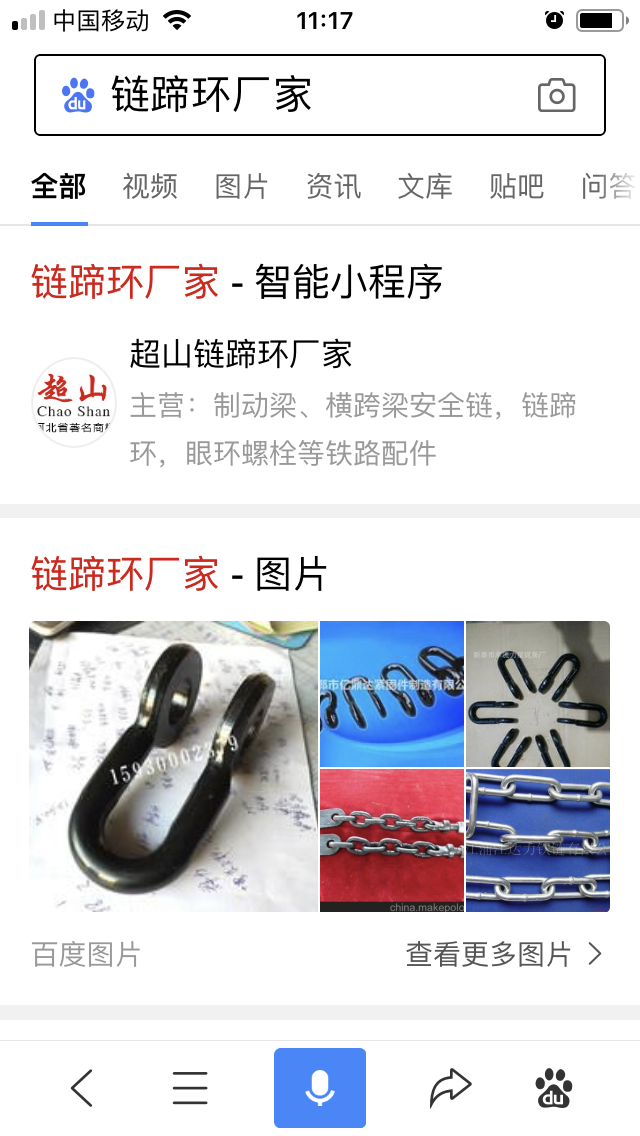The image size is (640, 1136).
Task: Open the chain on red background image
Action: click(x=392, y=840)
